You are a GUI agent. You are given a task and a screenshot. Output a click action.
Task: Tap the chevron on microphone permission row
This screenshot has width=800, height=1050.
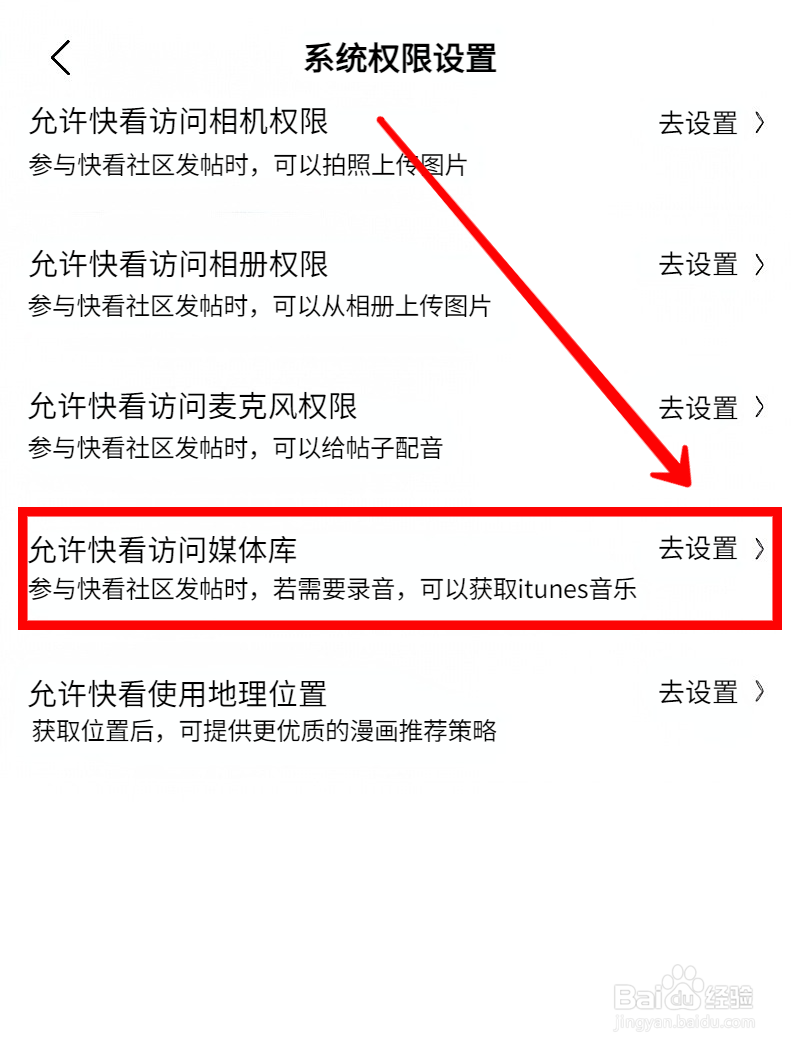[x=760, y=408]
